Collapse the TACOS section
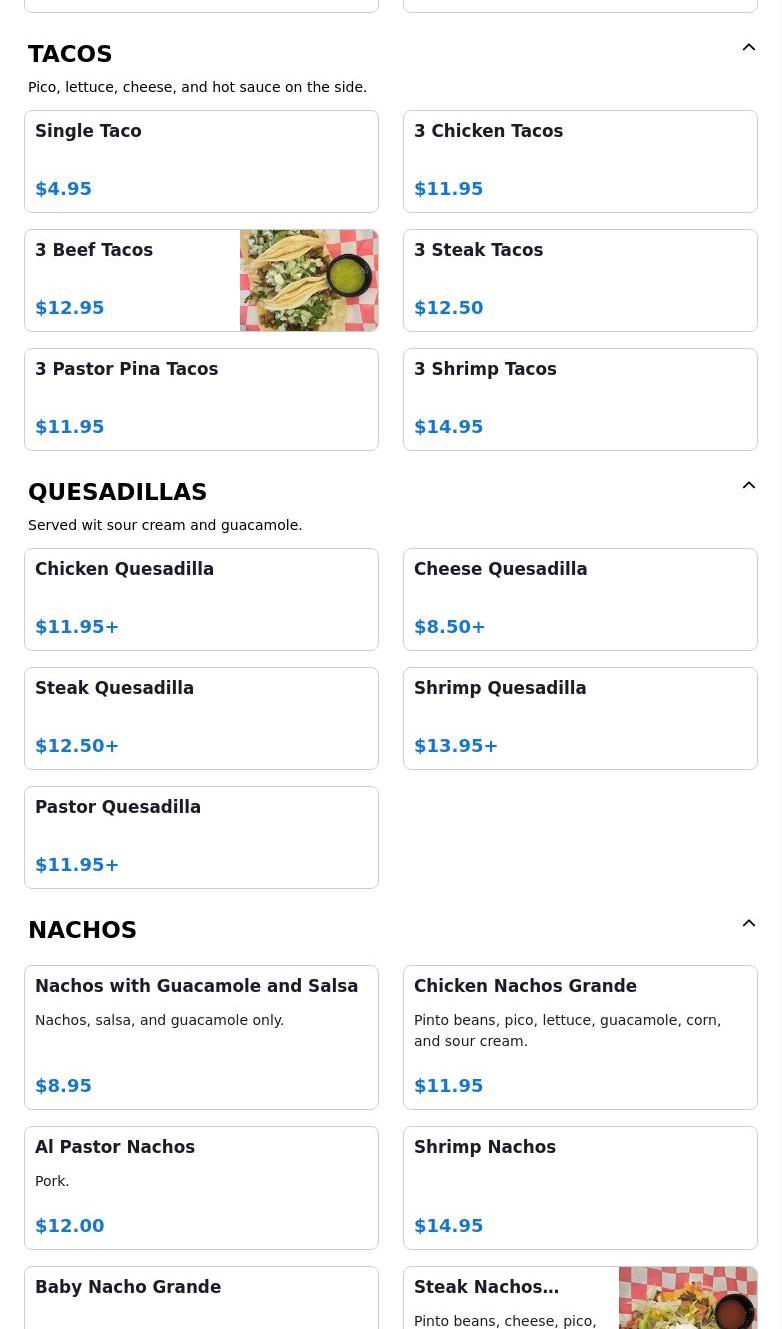The width and height of the screenshot is (782, 1329). [748, 48]
